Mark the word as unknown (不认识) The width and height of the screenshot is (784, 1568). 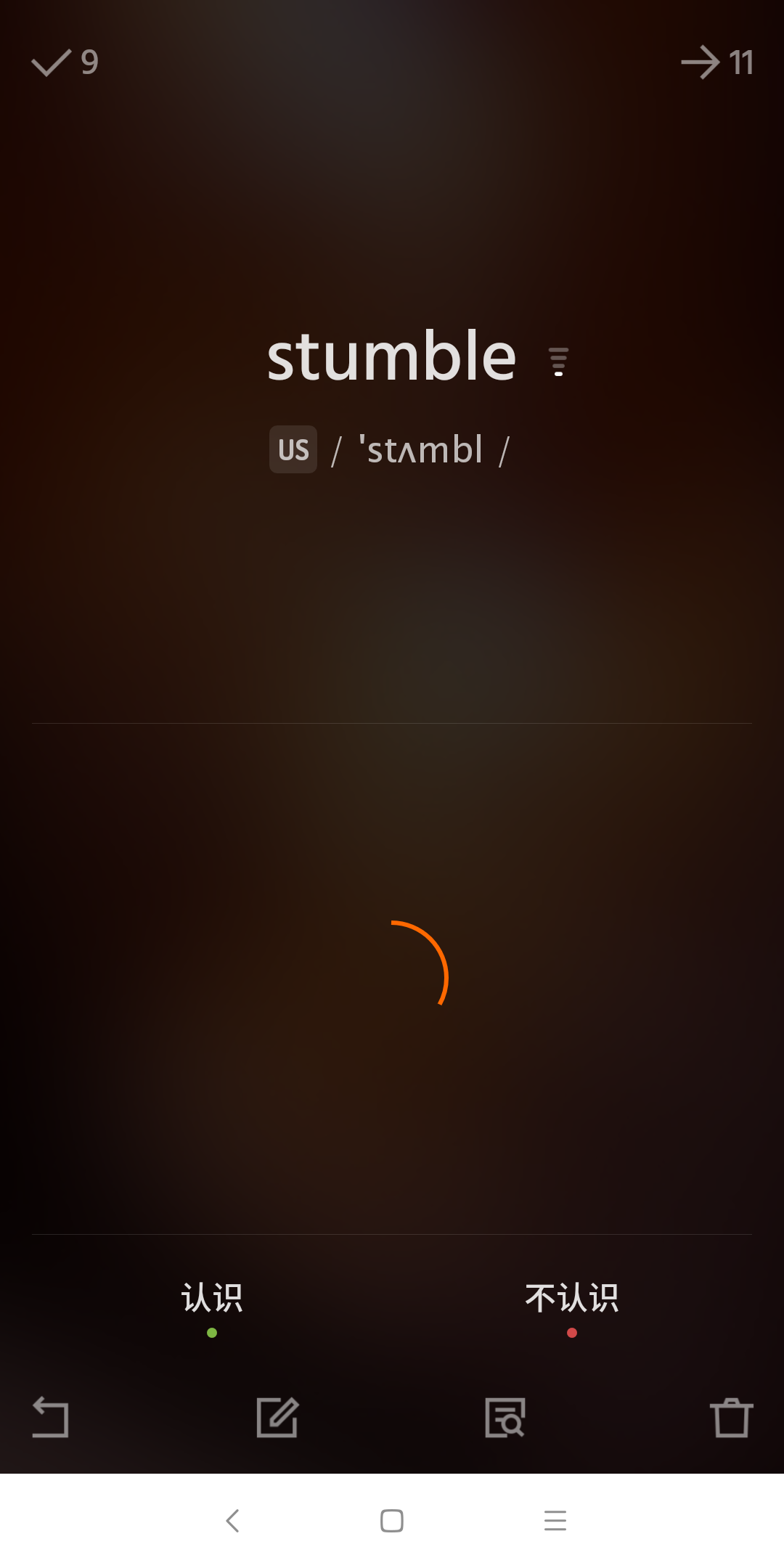coord(571,1299)
